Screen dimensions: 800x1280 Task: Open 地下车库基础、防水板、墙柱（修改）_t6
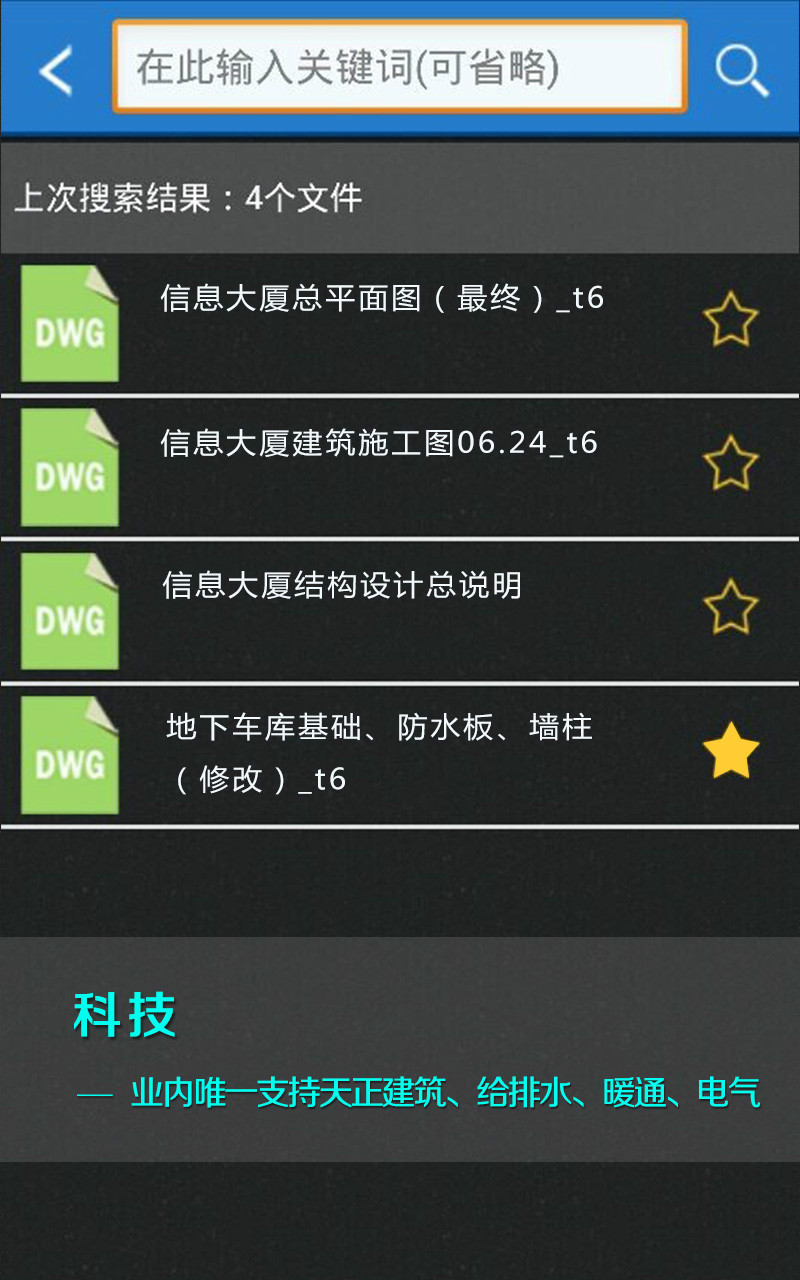tap(375, 753)
